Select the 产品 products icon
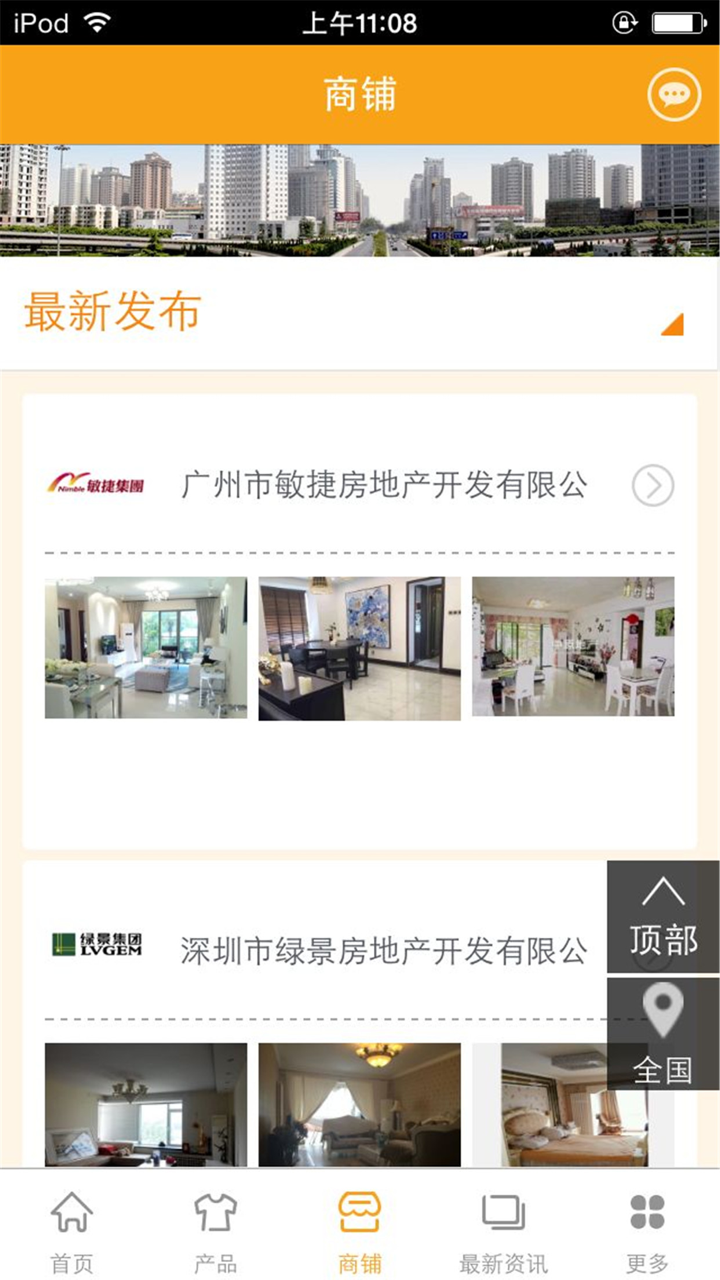This screenshot has width=720, height=1280. tap(214, 1213)
